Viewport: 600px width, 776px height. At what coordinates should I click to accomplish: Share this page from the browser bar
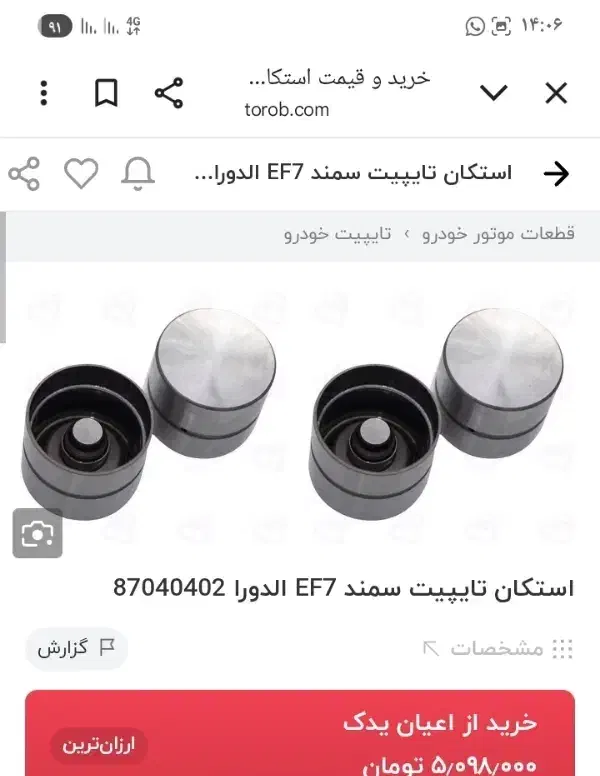(x=169, y=94)
